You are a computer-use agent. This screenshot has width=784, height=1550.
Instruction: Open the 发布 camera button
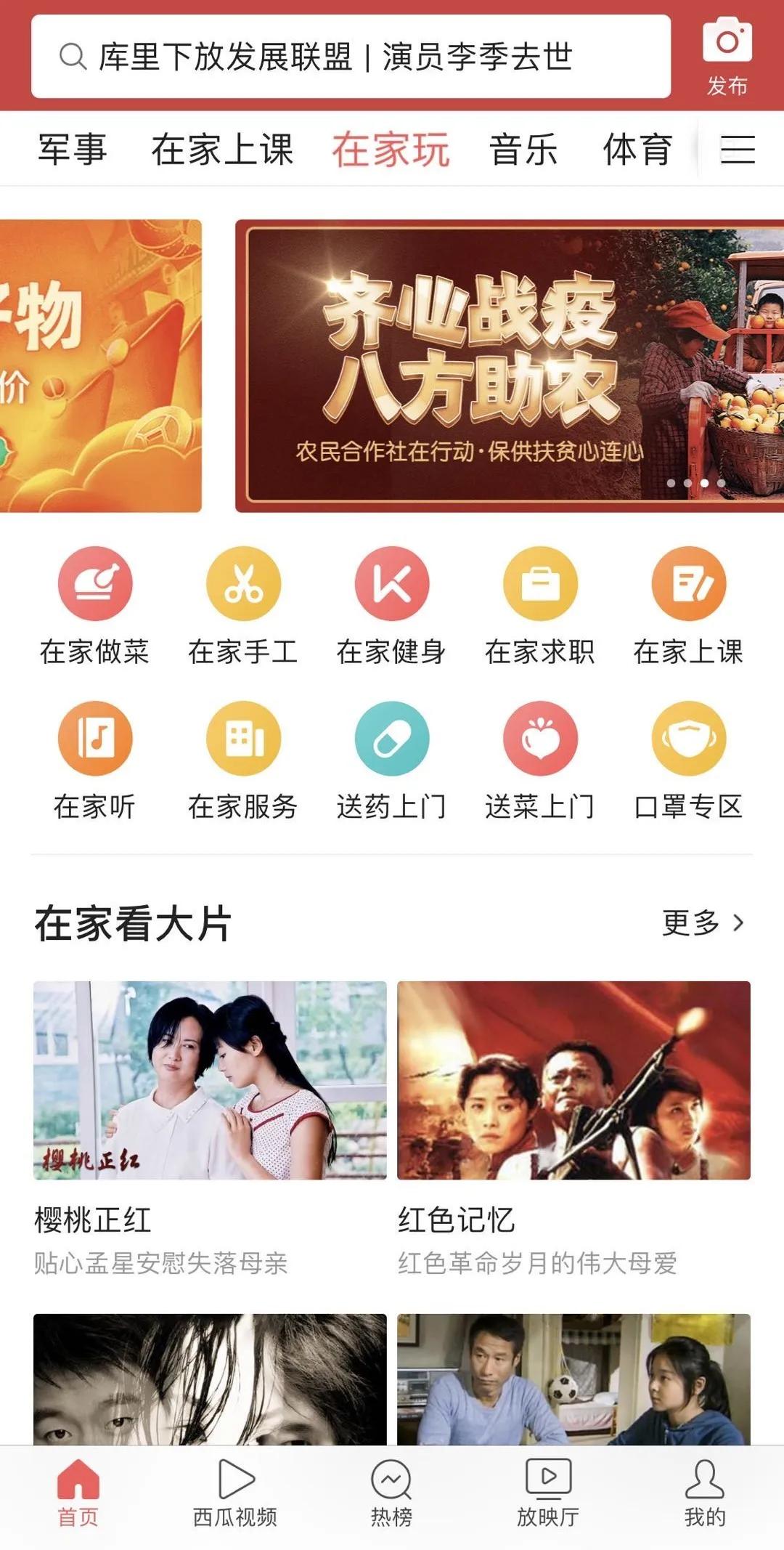click(727, 57)
